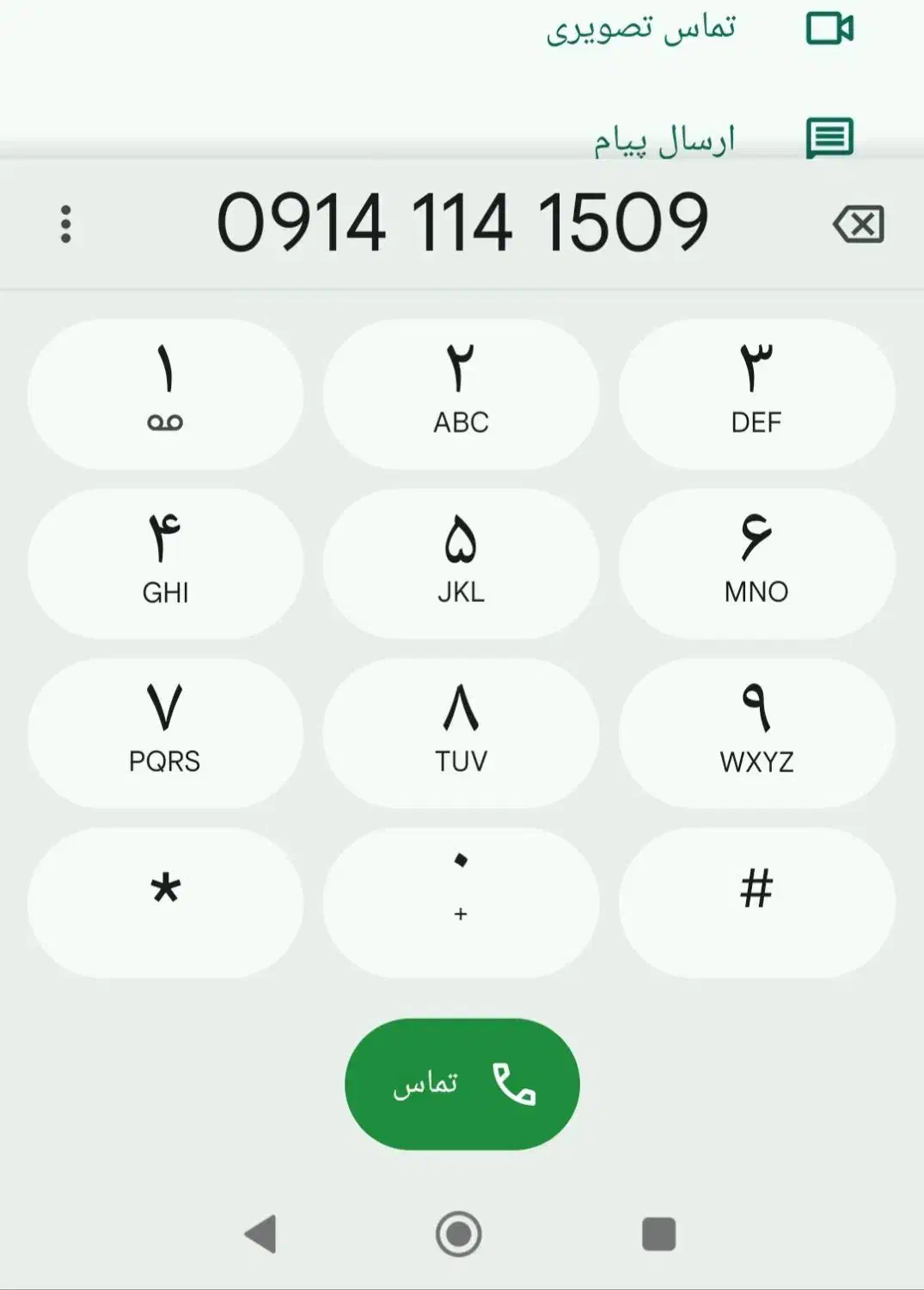The width and height of the screenshot is (924, 1290).
Task: Go back using system back button
Action: click(261, 1234)
